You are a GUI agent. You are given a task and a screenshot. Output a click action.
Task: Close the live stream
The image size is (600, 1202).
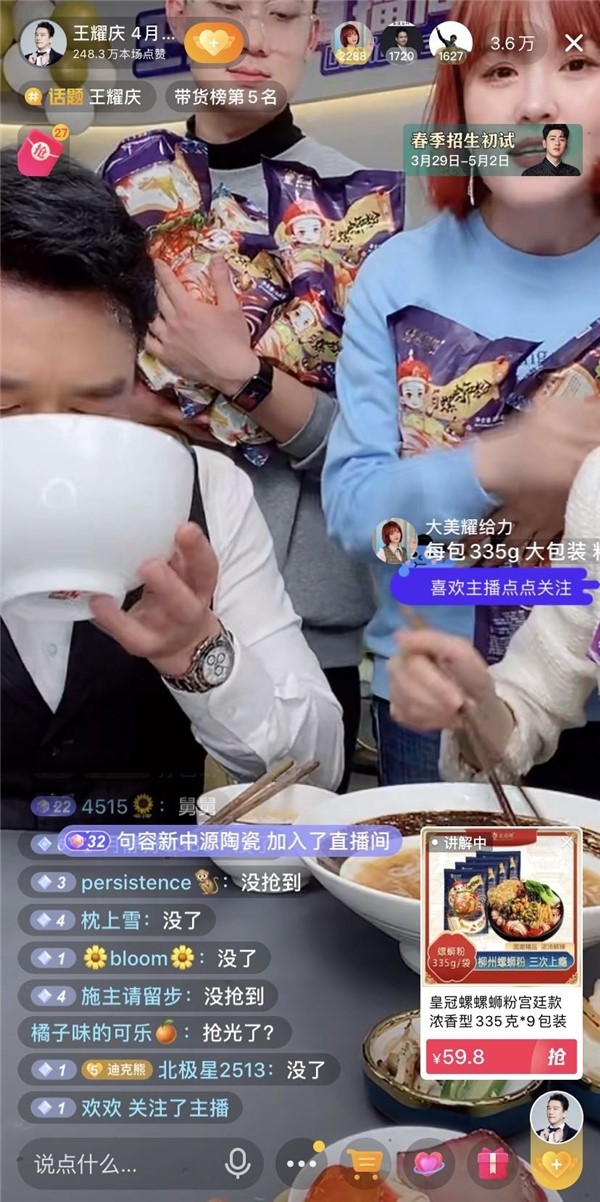coord(574,43)
